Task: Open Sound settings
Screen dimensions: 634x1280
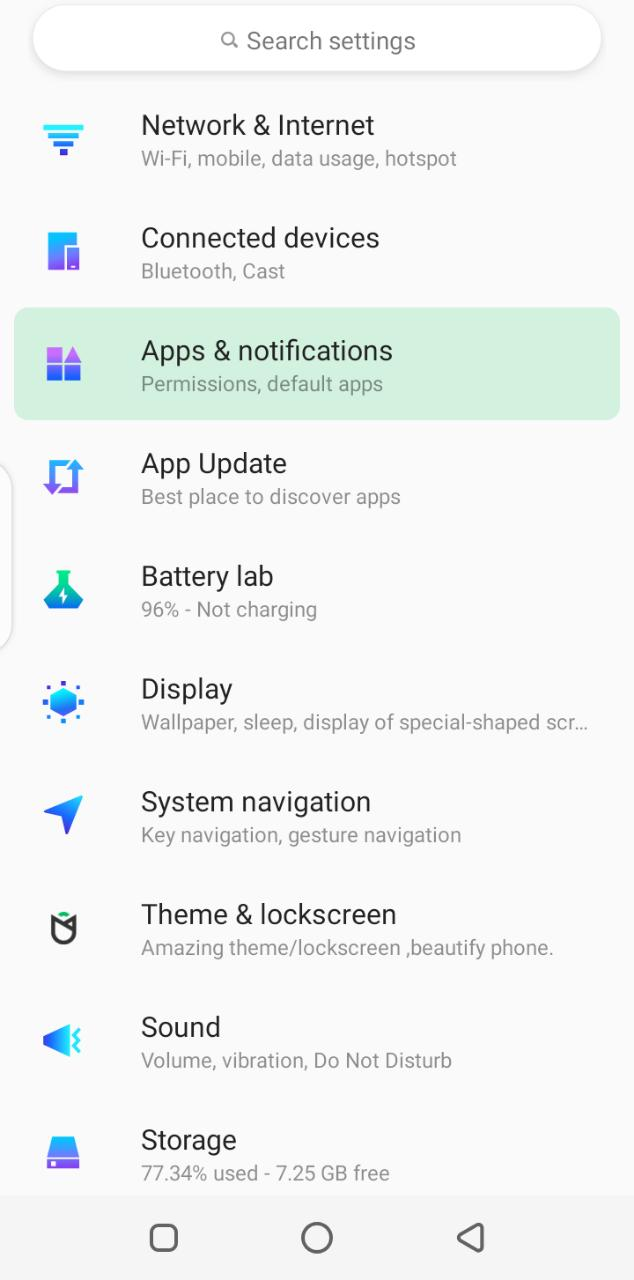Action: pos(317,1042)
